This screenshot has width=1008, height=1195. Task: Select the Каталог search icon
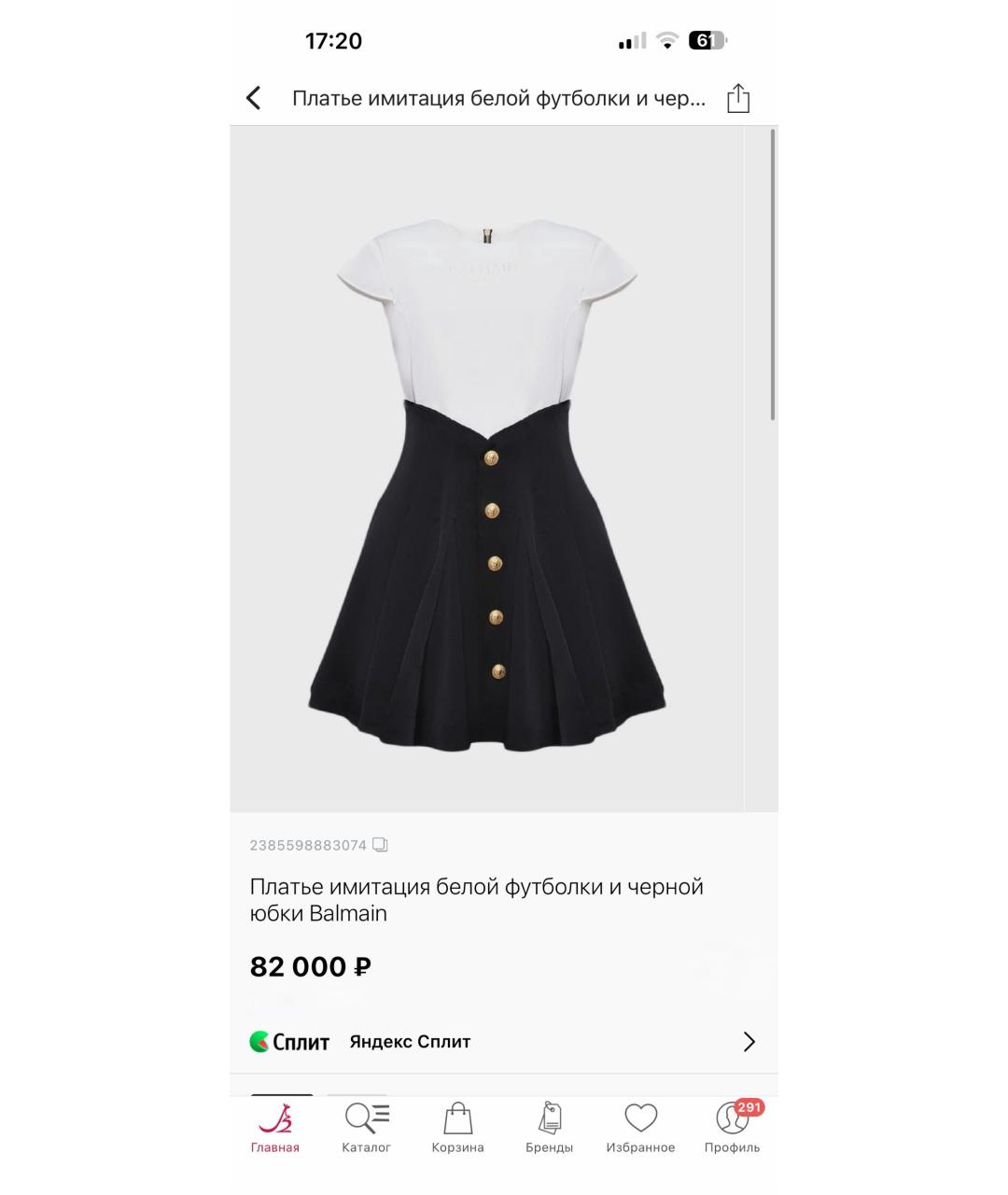click(368, 1117)
